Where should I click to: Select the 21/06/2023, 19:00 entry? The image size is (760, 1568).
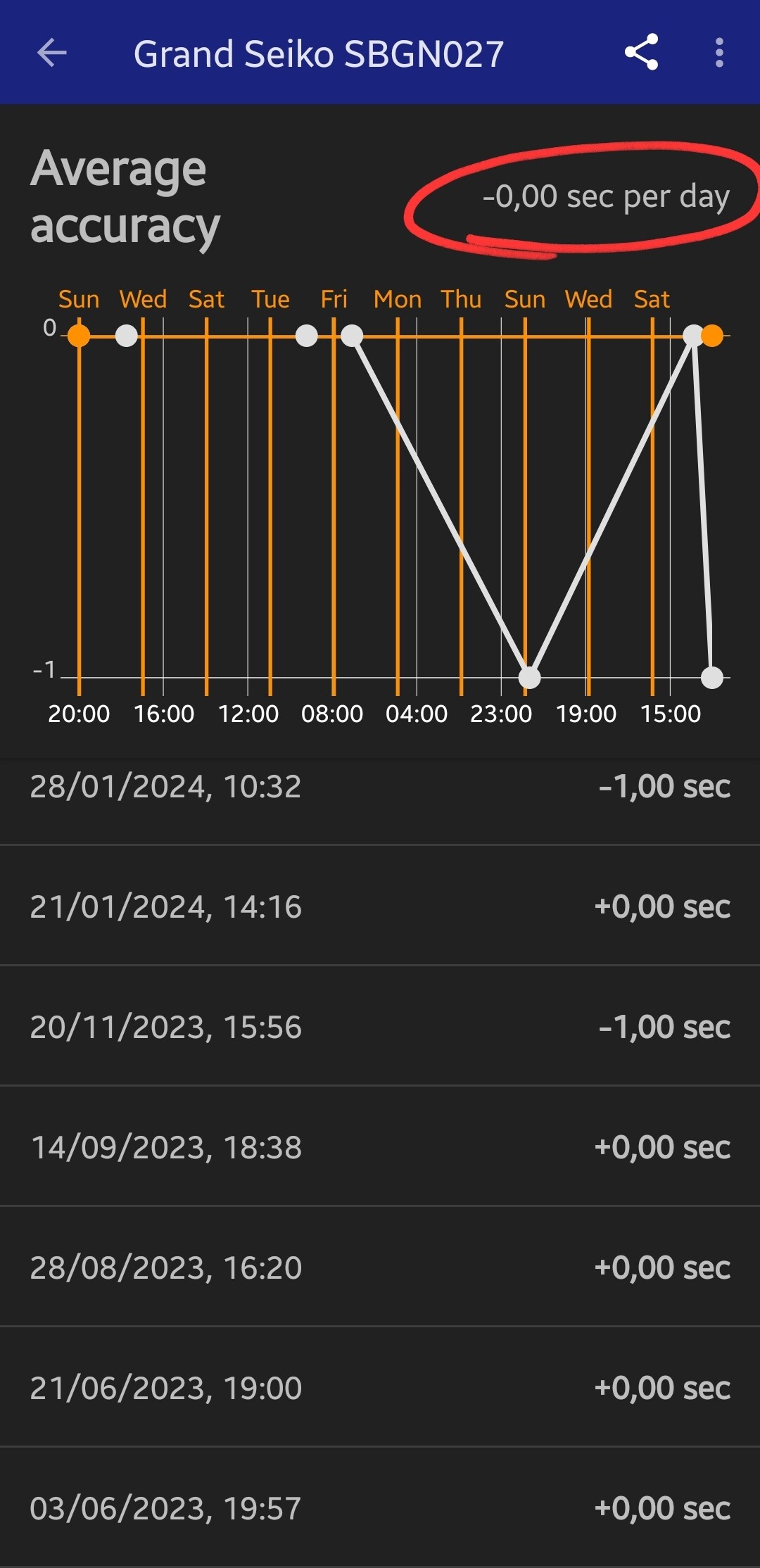(380, 1387)
